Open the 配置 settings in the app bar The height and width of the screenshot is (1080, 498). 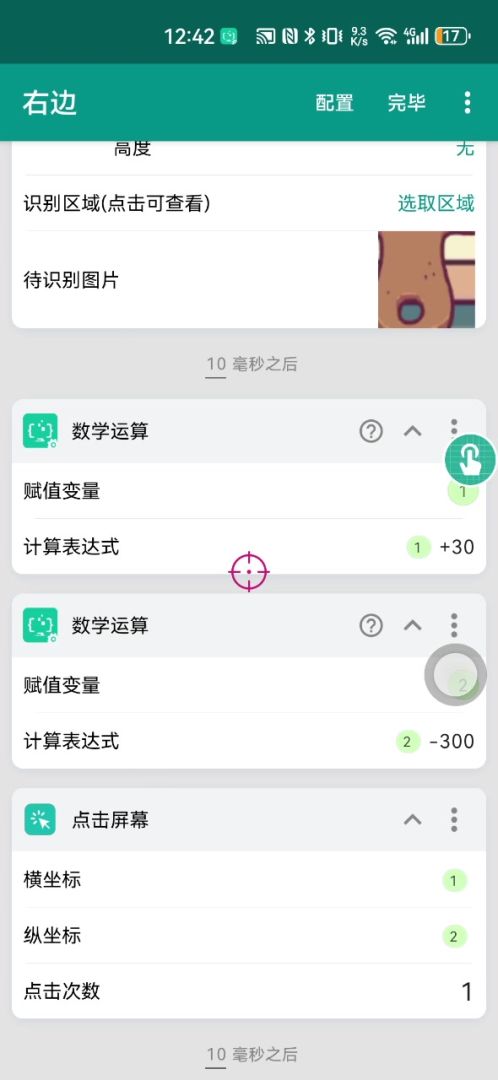335,103
